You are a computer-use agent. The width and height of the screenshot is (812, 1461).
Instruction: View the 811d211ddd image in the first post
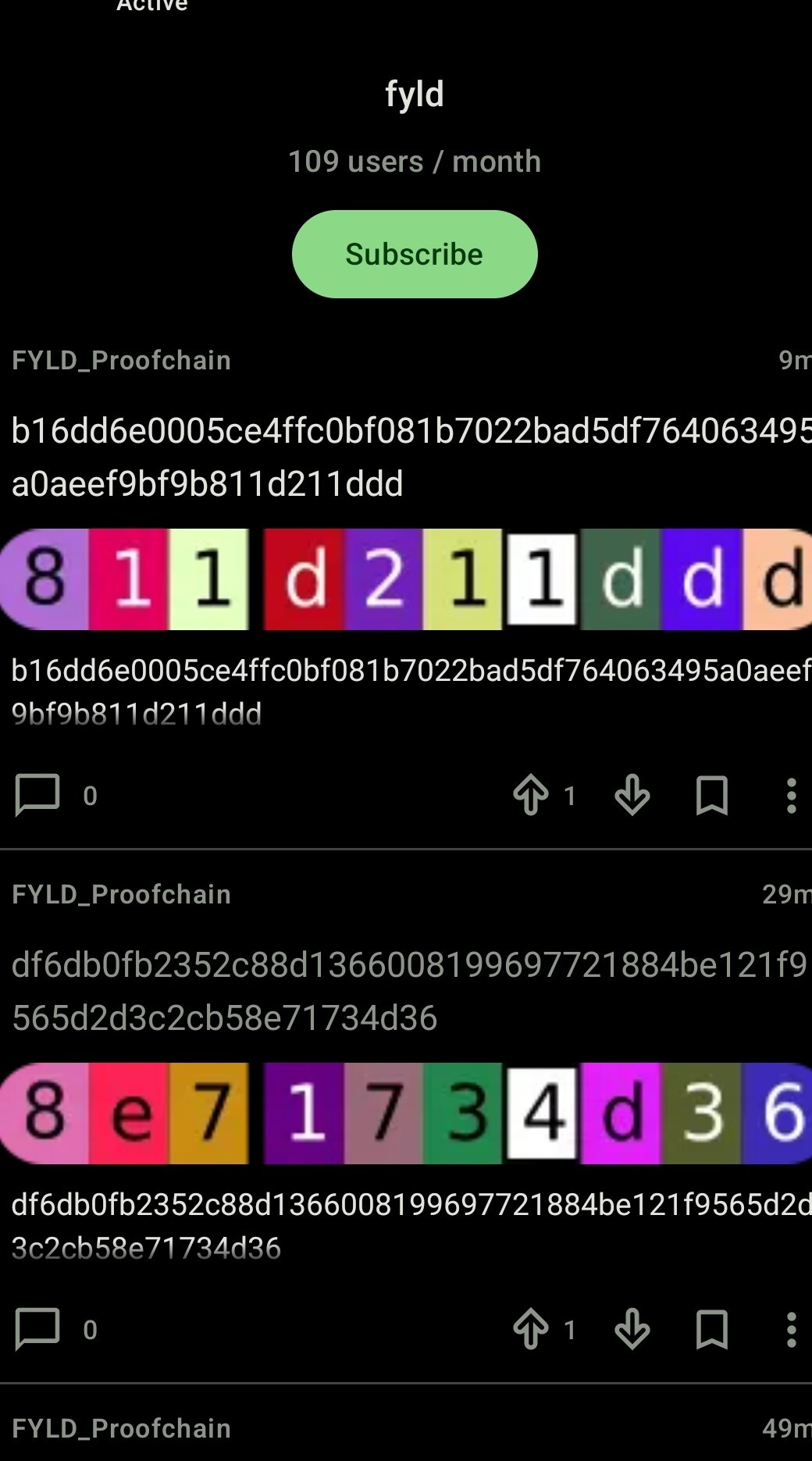406,579
